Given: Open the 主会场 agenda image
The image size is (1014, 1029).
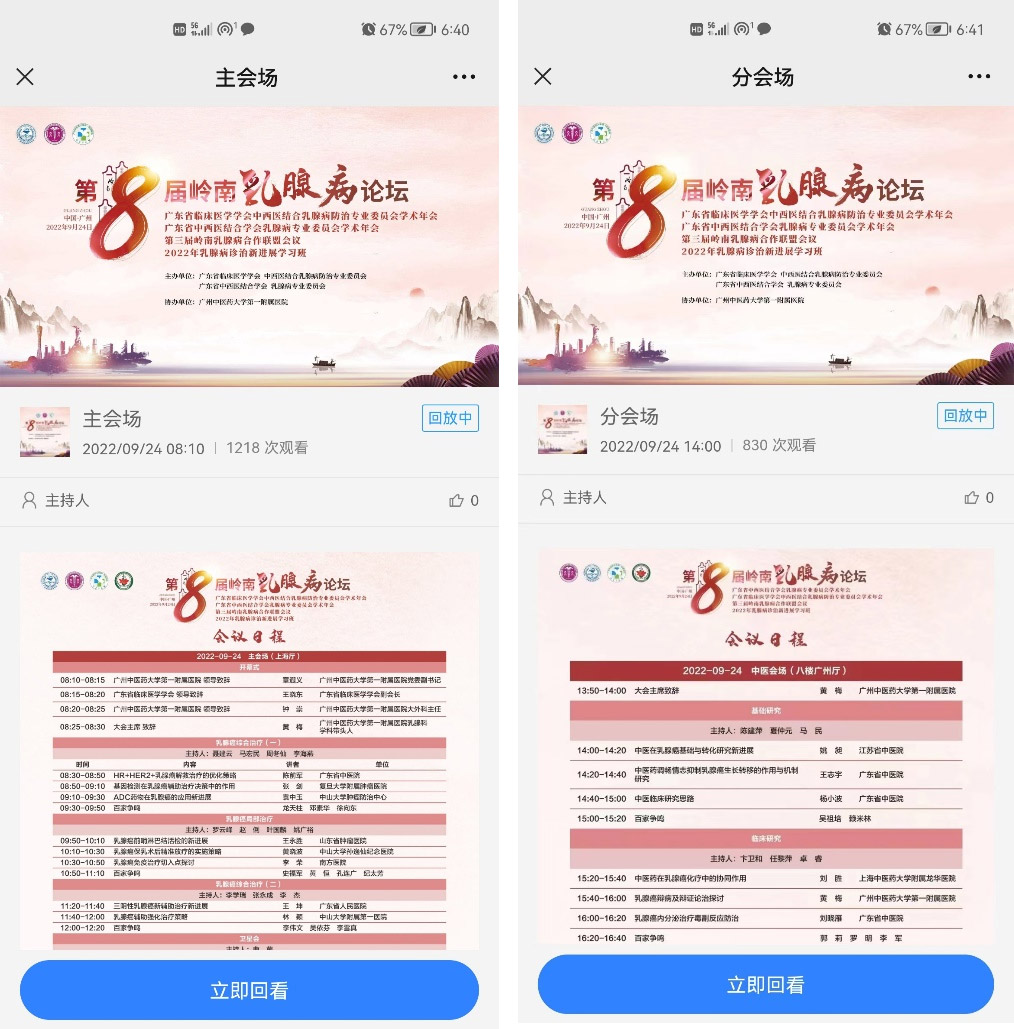Looking at the screenshot, I should pos(249,752).
